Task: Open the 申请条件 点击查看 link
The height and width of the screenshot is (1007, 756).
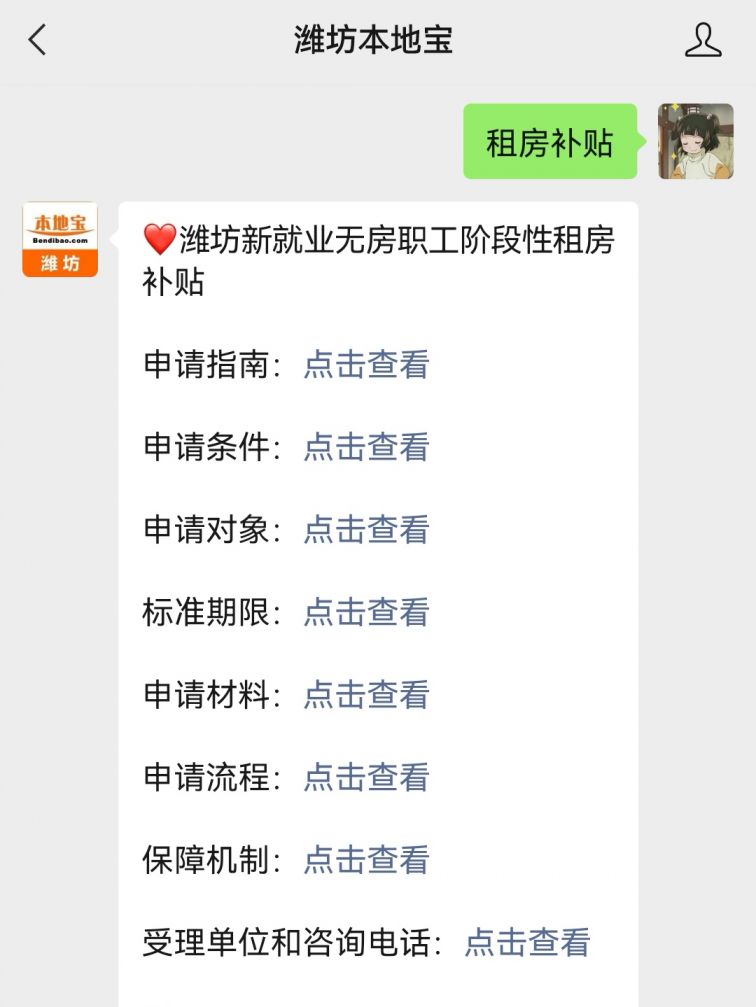Action: [366, 447]
